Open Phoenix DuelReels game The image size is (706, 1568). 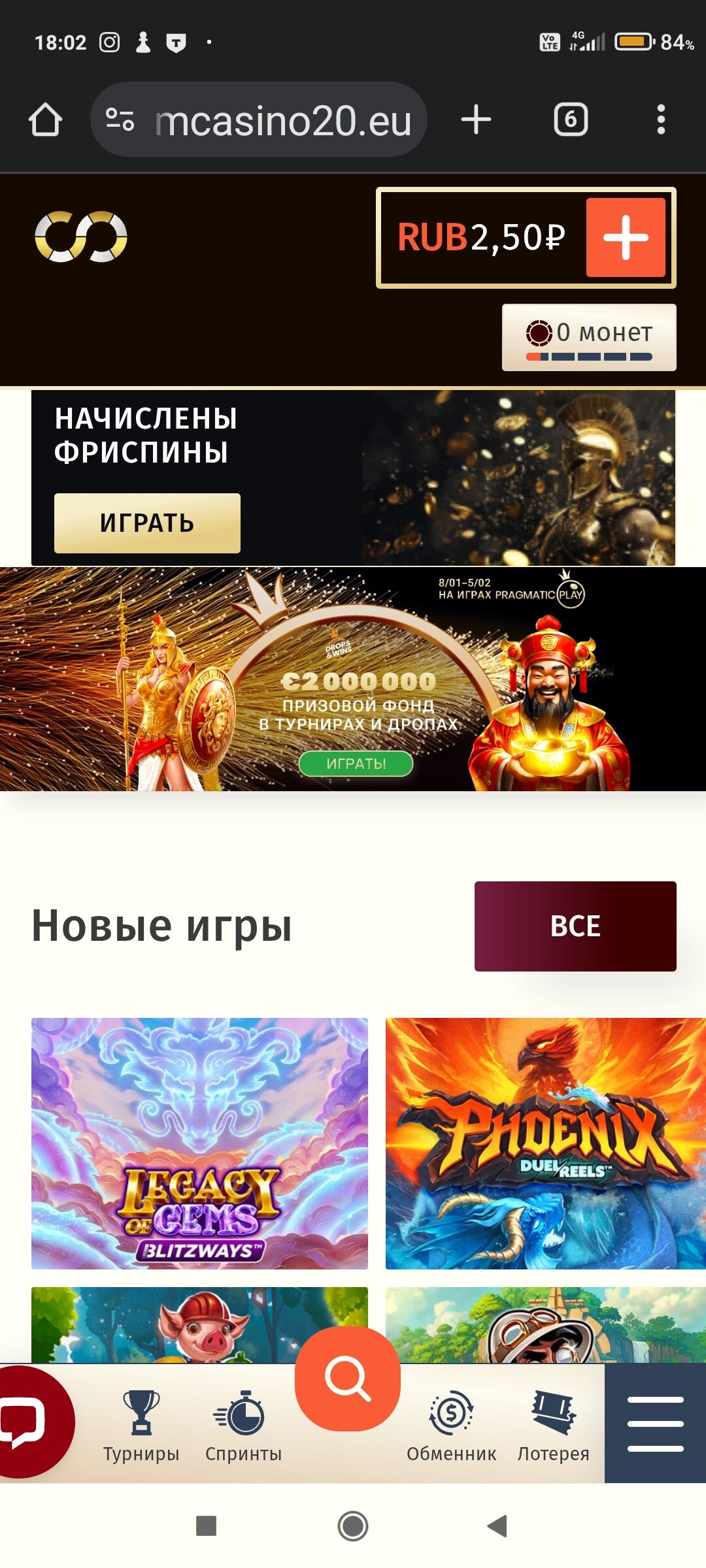pyautogui.click(x=545, y=1143)
